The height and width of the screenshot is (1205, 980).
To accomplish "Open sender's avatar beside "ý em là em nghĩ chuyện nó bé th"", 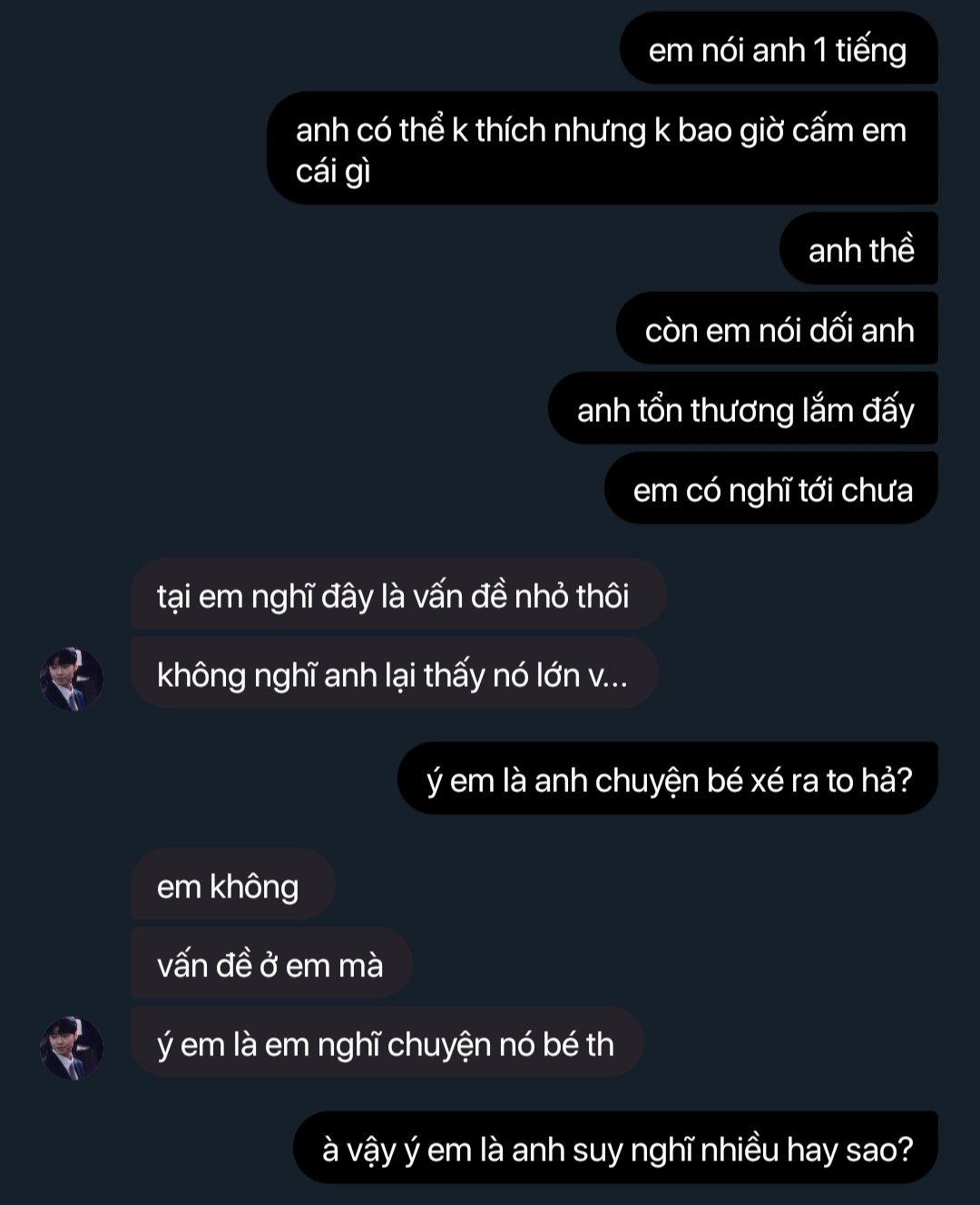I will [x=71, y=1048].
